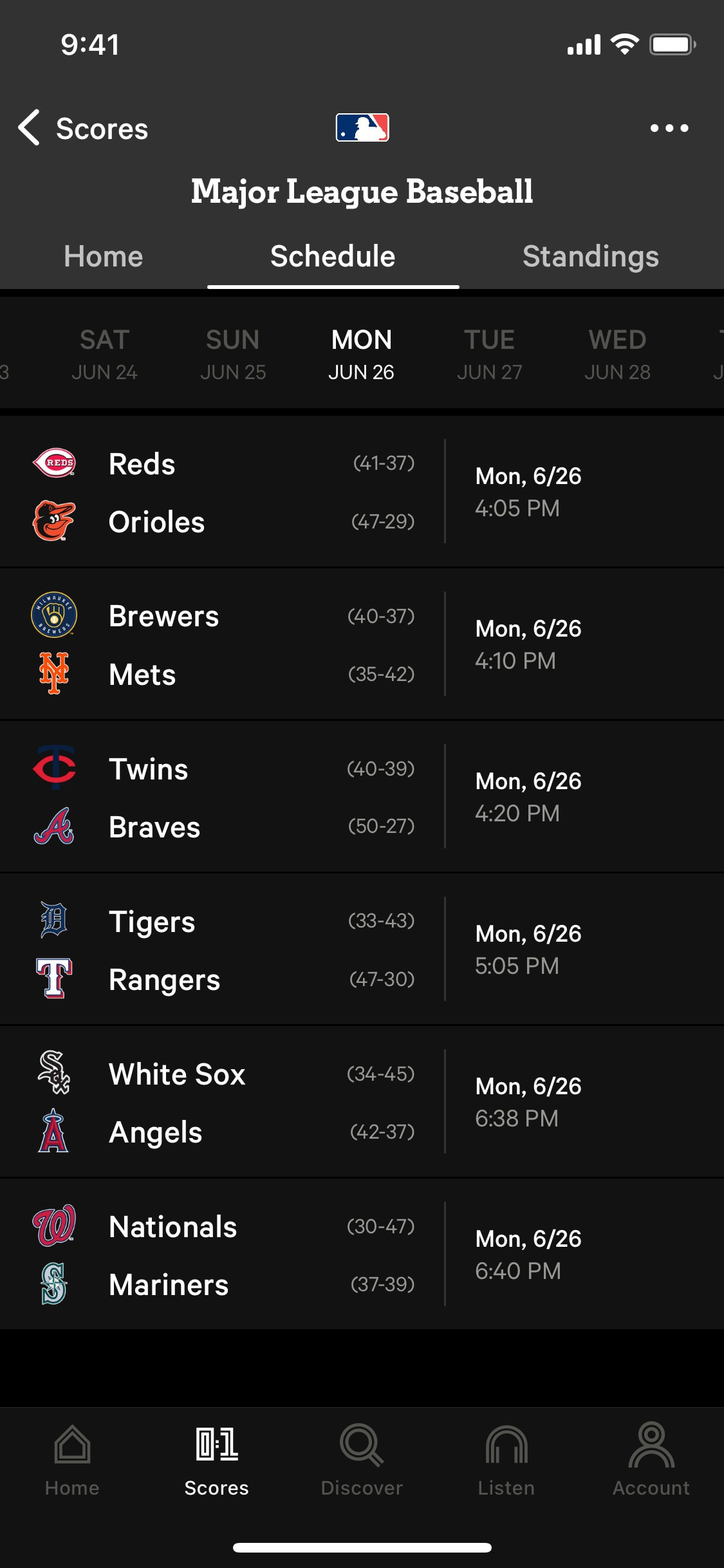The height and width of the screenshot is (1568, 724).
Task: Select Tue Jun 27 in date strip
Action: point(489,355)
